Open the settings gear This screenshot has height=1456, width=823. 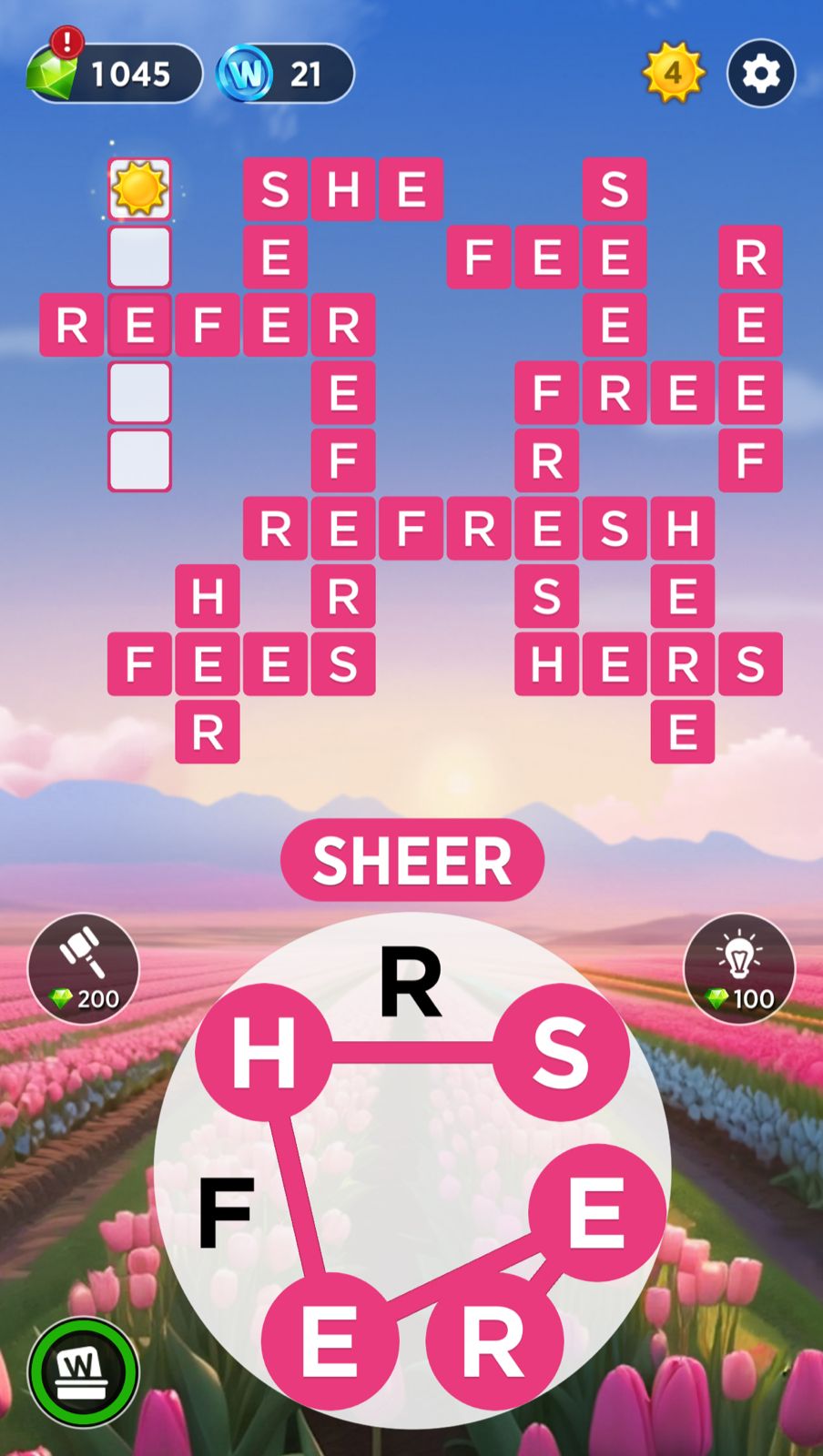coord(761,73)
